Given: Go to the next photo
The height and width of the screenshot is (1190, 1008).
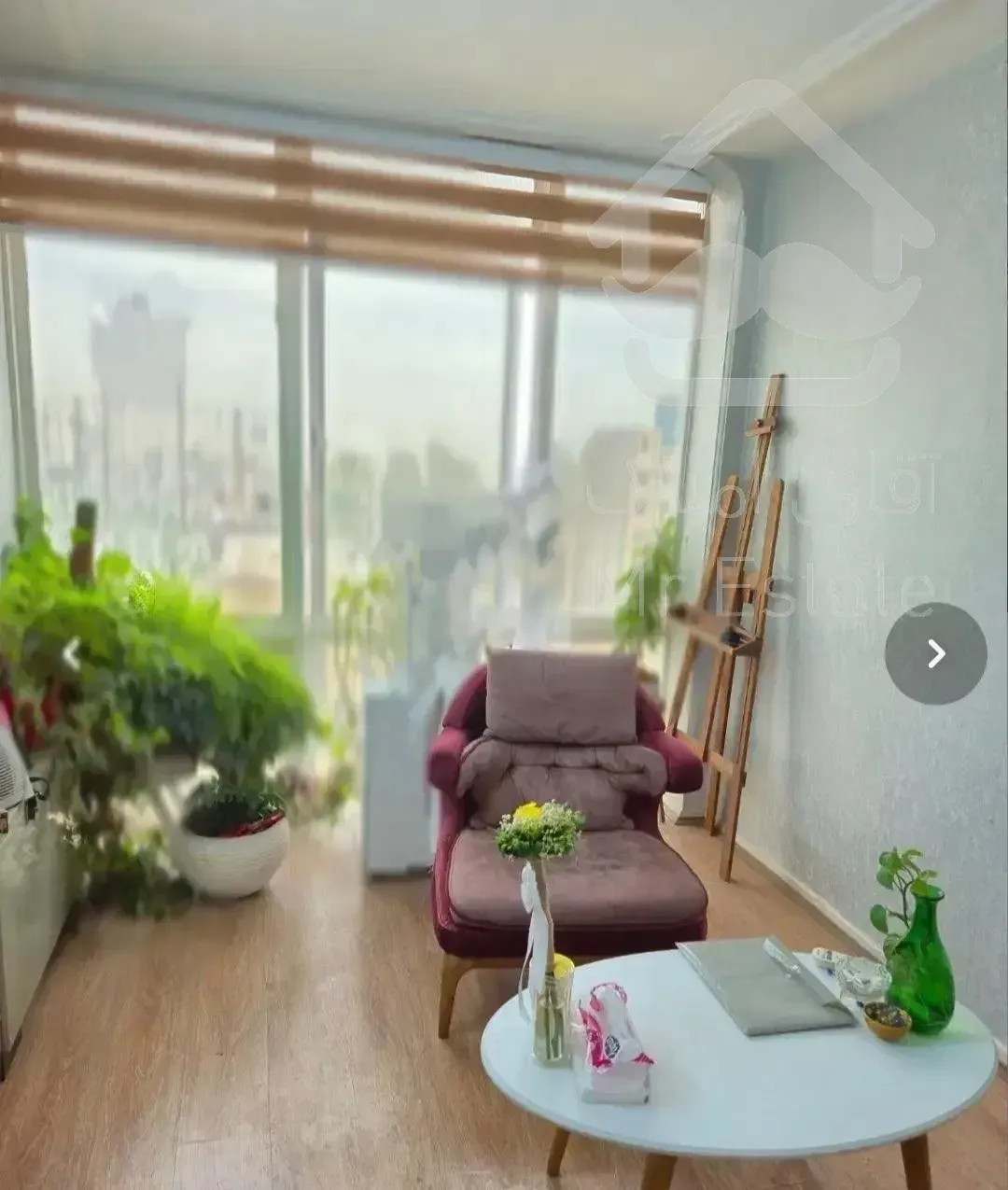Looking at the screenshot, I should [x=935, y=653].
